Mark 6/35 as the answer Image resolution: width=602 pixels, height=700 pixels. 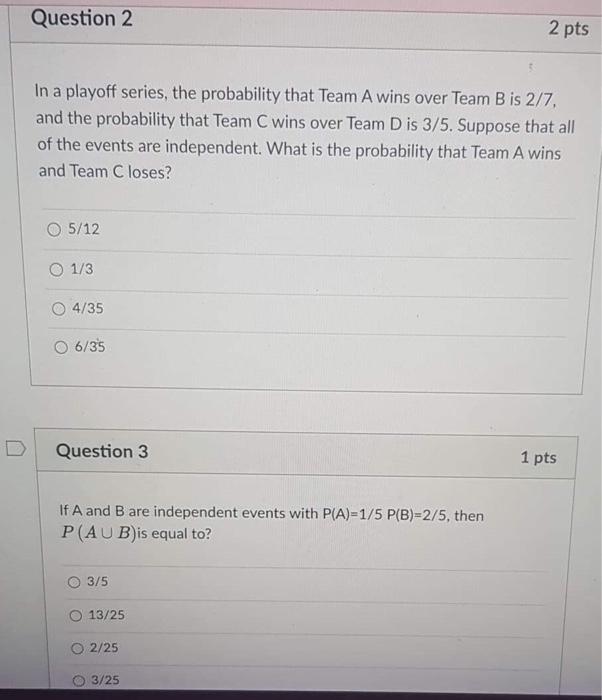[x=61, y=348]
